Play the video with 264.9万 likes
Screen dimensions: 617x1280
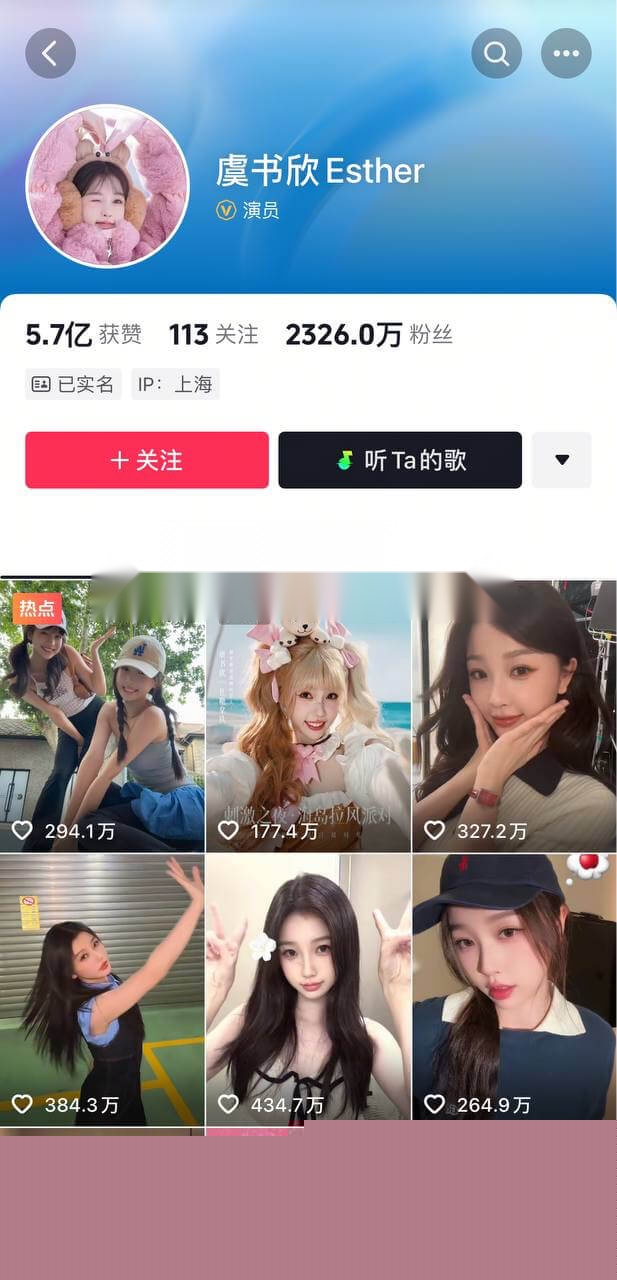pos(514,987)
